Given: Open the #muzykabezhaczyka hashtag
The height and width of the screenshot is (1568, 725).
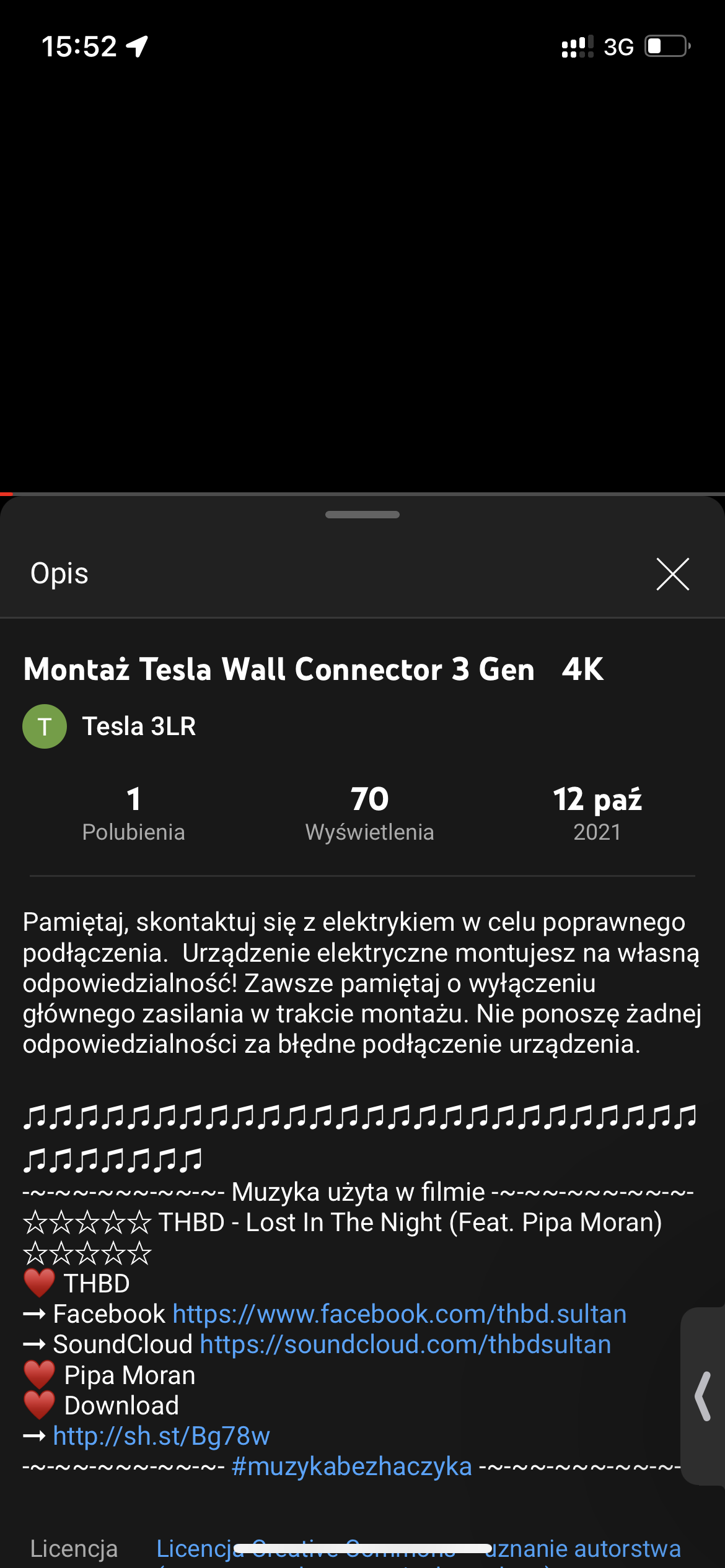Looking at the screenshot, I should point(351,1466).
